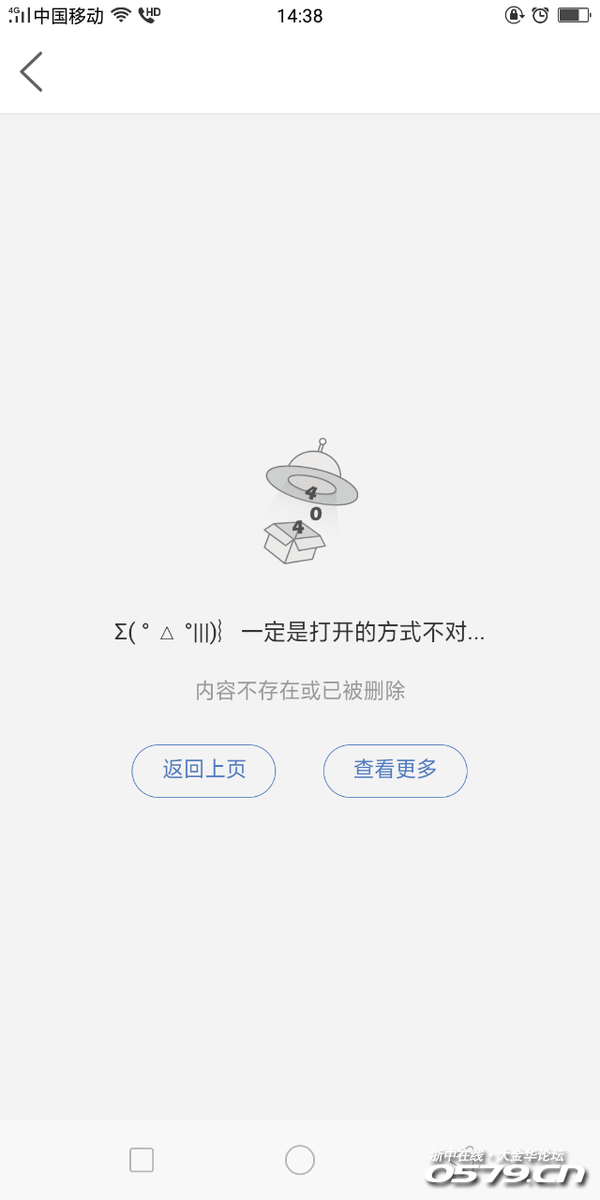
Task: Go to home screen via circle button
Action: point(300,1159)
